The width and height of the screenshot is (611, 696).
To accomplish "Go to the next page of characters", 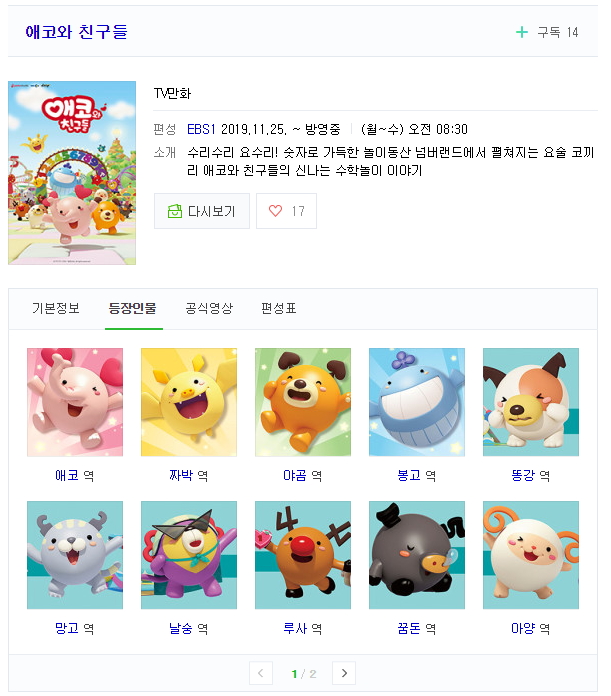I will (x=344, y=673).
